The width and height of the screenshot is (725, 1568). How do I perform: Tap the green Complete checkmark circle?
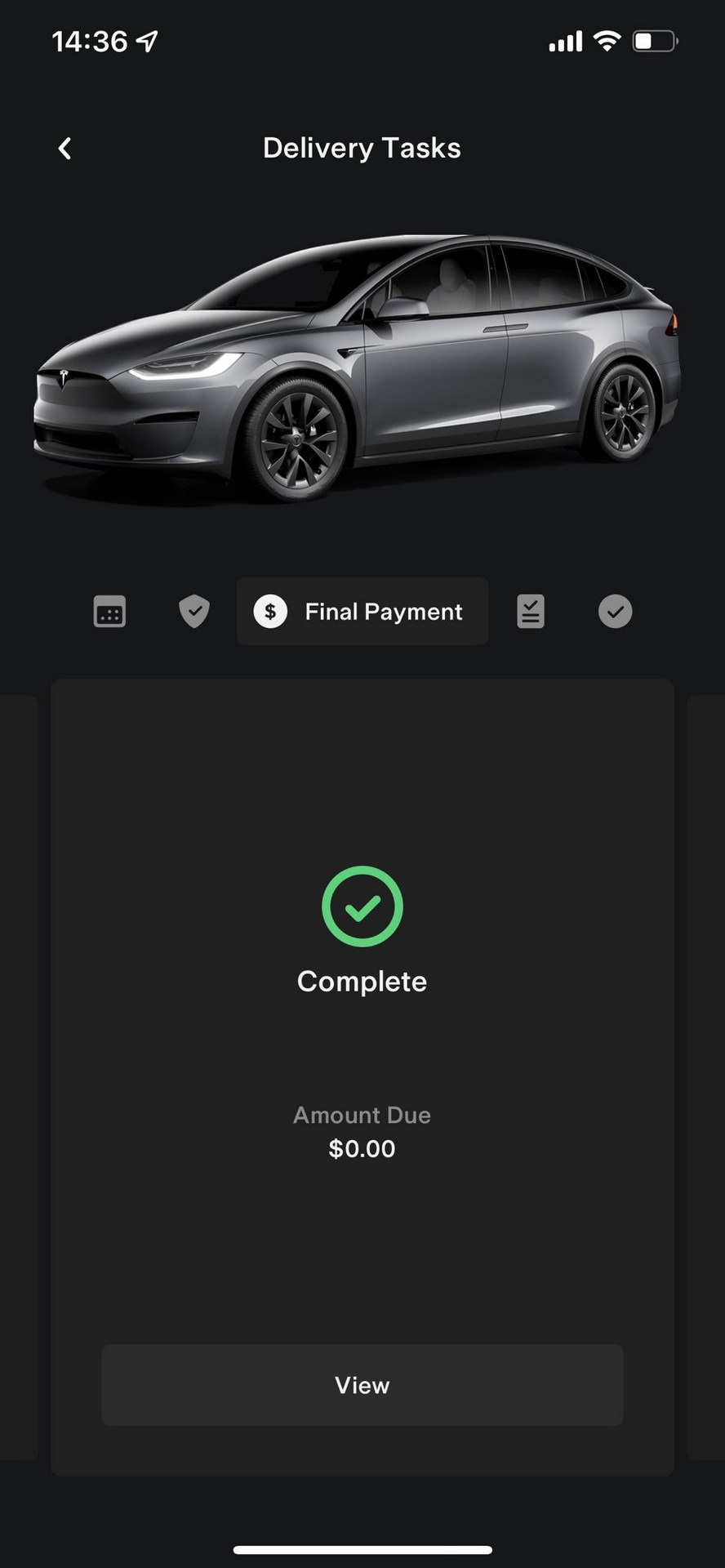tap(362, 905)
